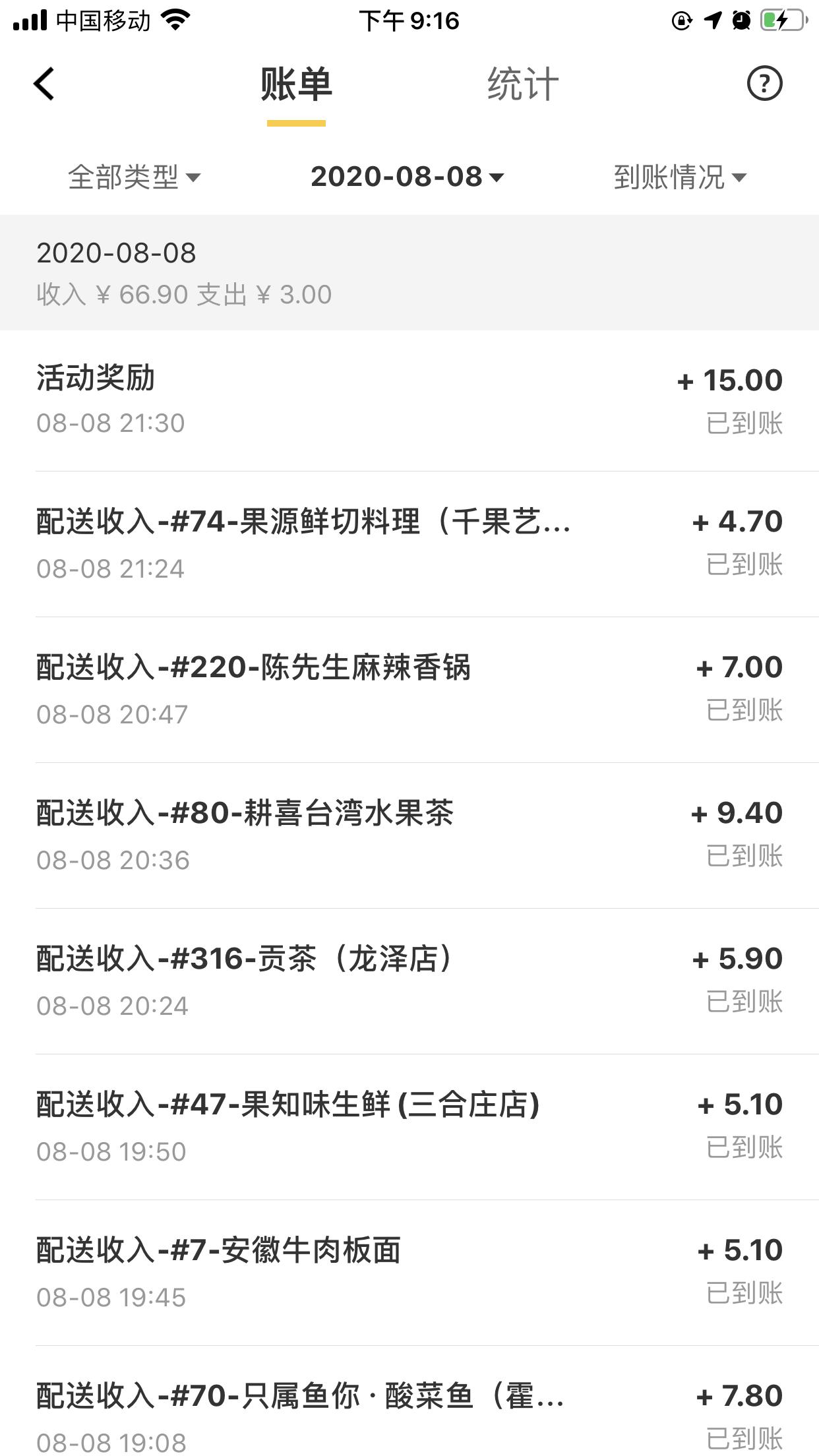The image size is (819, 1456).
Task: Select the 安徽牛肉板面 delivery entry
Action: coord(409,1269)
